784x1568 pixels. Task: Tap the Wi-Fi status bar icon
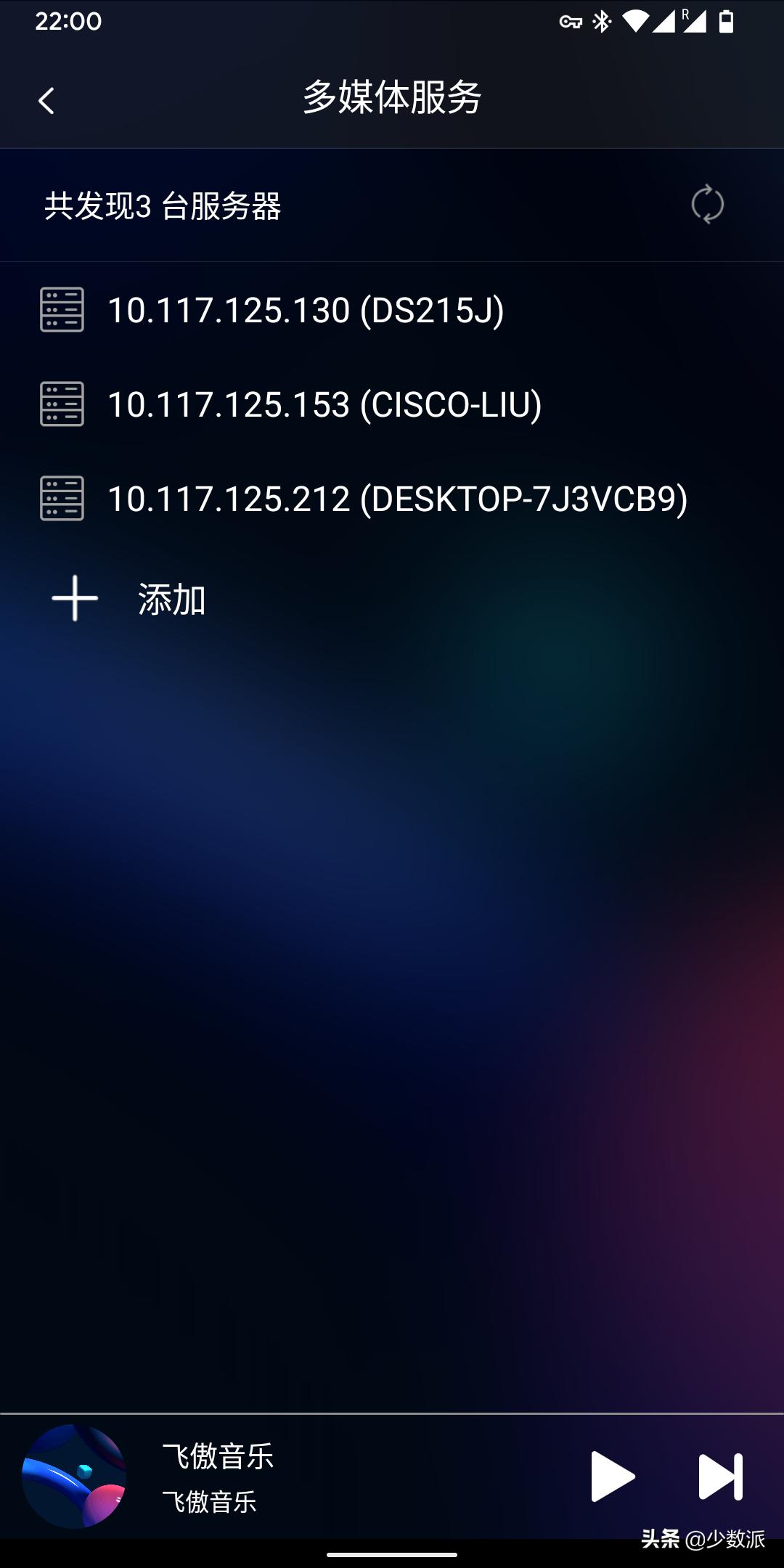(637, 22)
